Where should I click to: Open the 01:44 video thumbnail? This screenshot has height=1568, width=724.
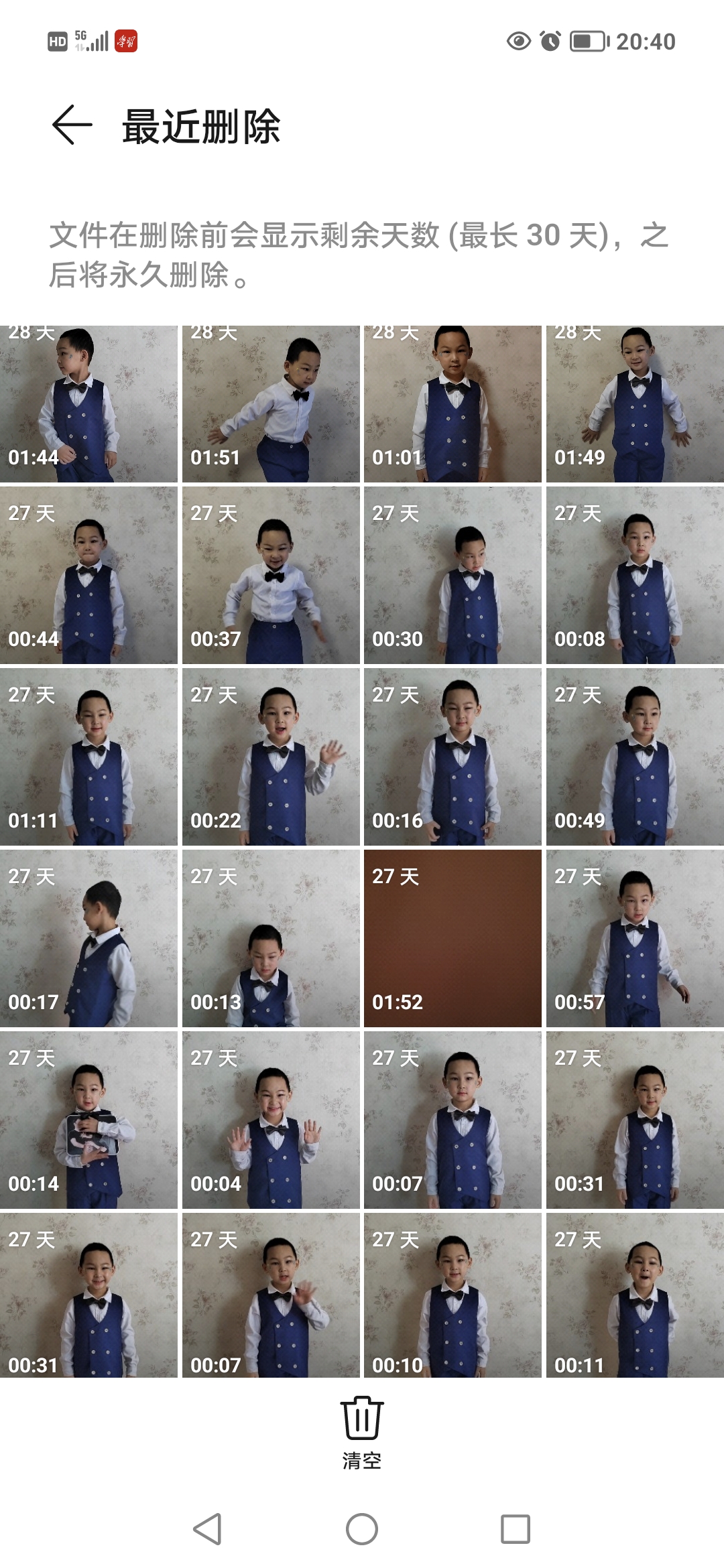(88, 405)
